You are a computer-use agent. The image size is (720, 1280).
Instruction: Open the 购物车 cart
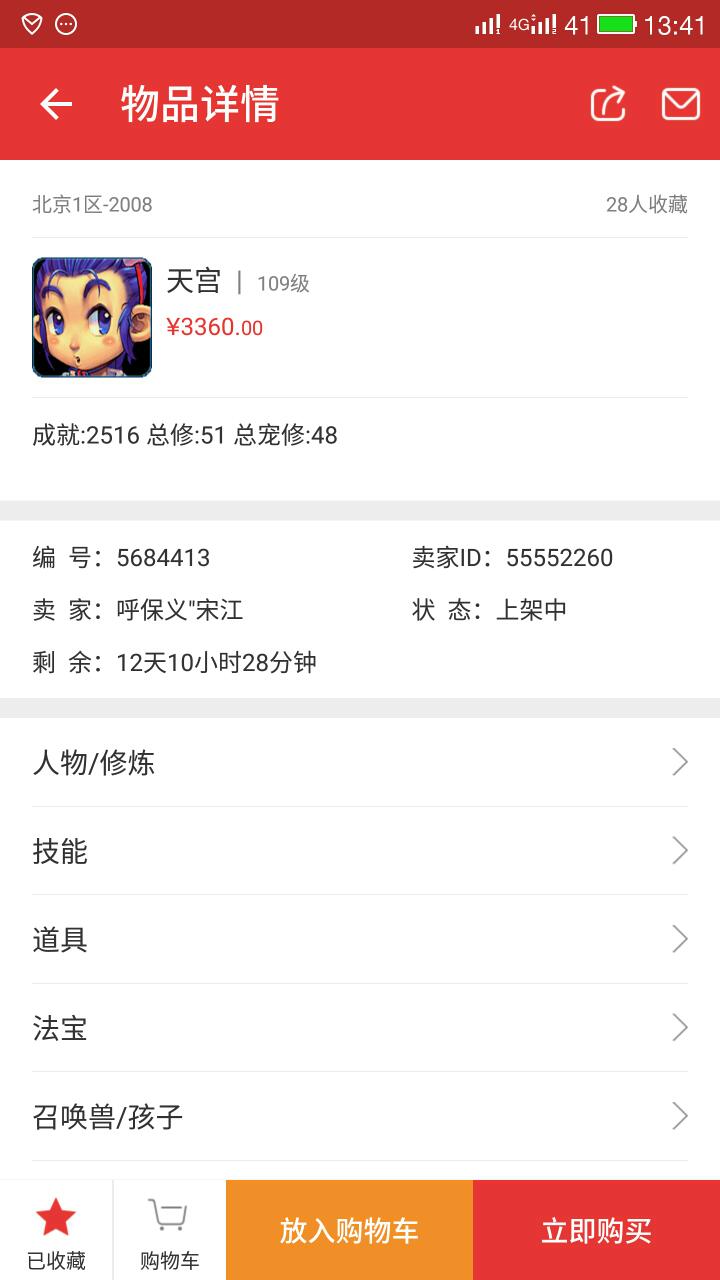[x=169, y=1230]
